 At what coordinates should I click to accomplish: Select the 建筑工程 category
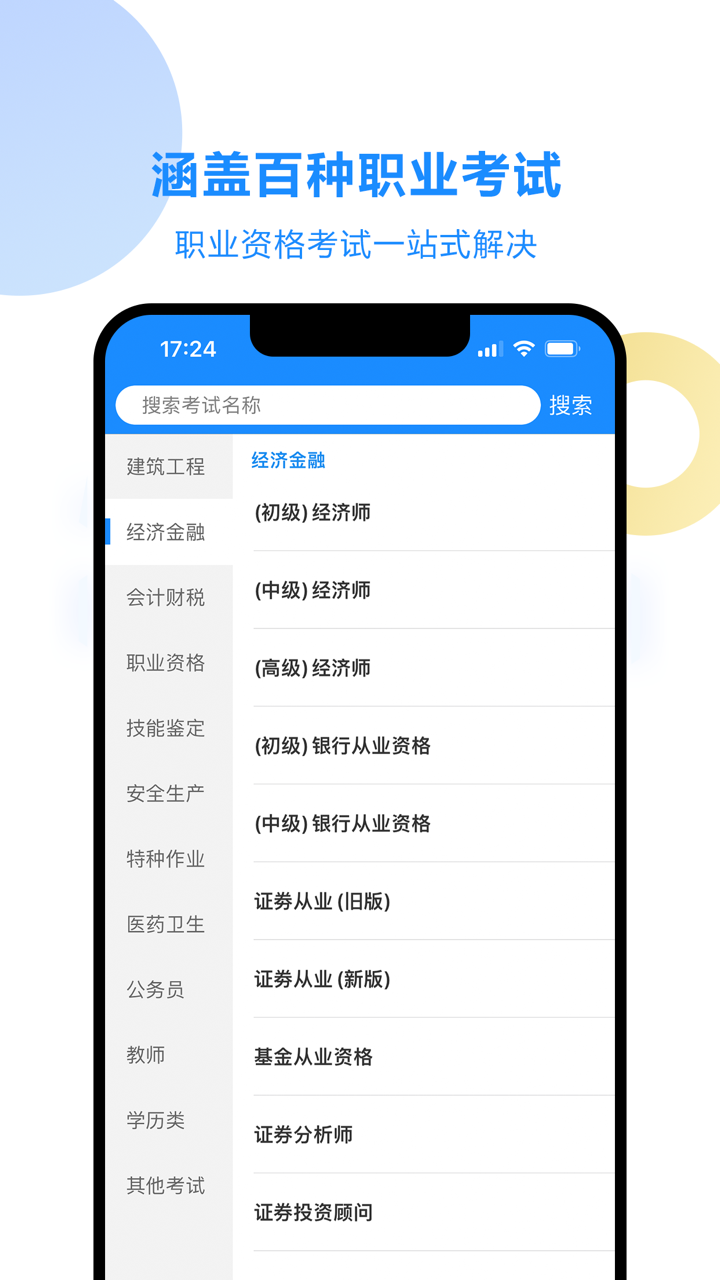(164, 468)
